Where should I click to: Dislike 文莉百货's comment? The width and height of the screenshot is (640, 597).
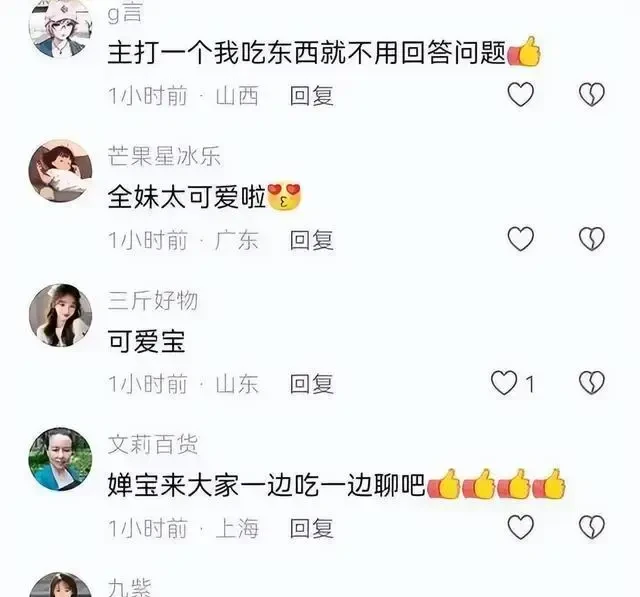592,527
